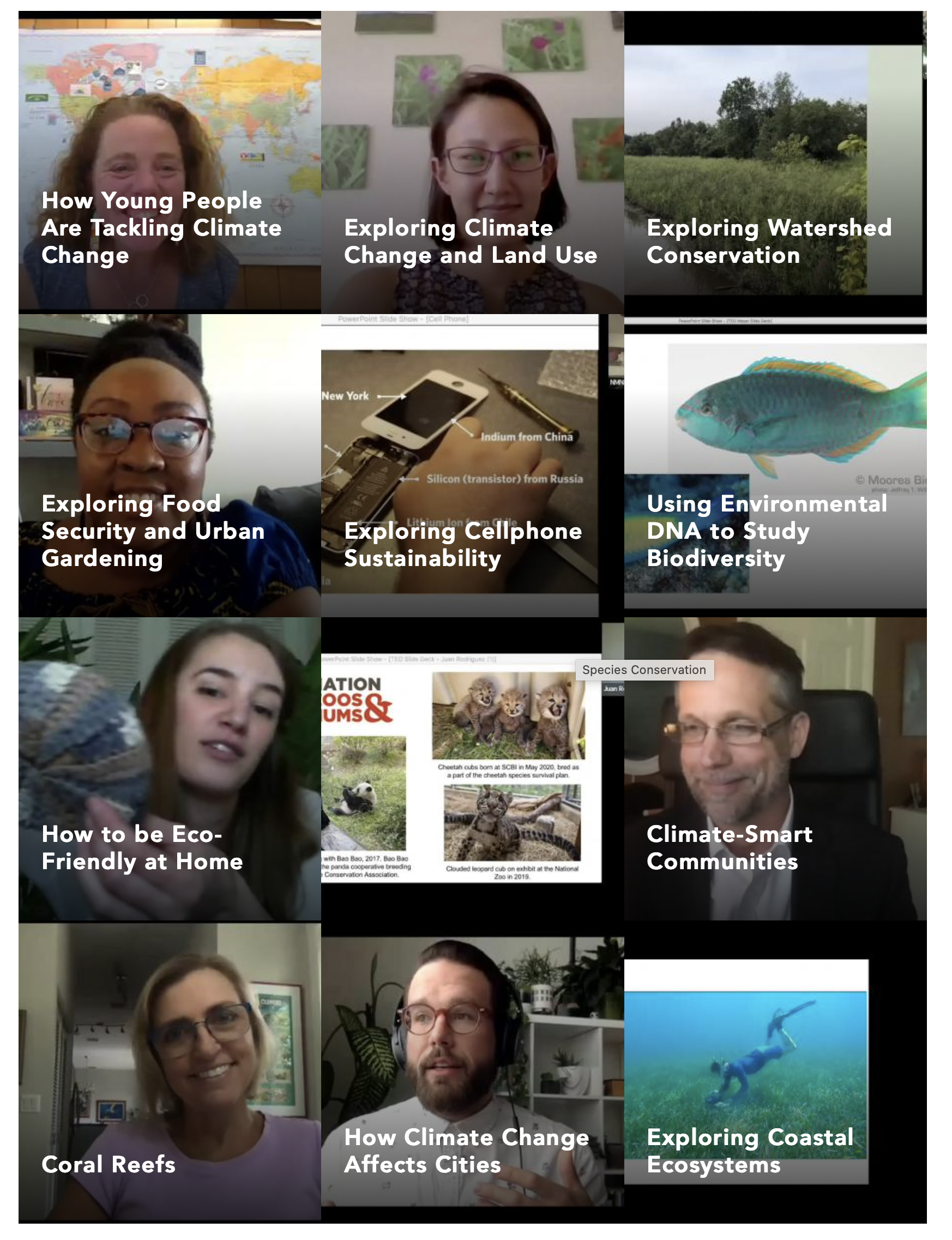This screenshot has width=952, height=1240.
Task: Open Climate-Smart Communities video
Action: [x=775, y=768]
